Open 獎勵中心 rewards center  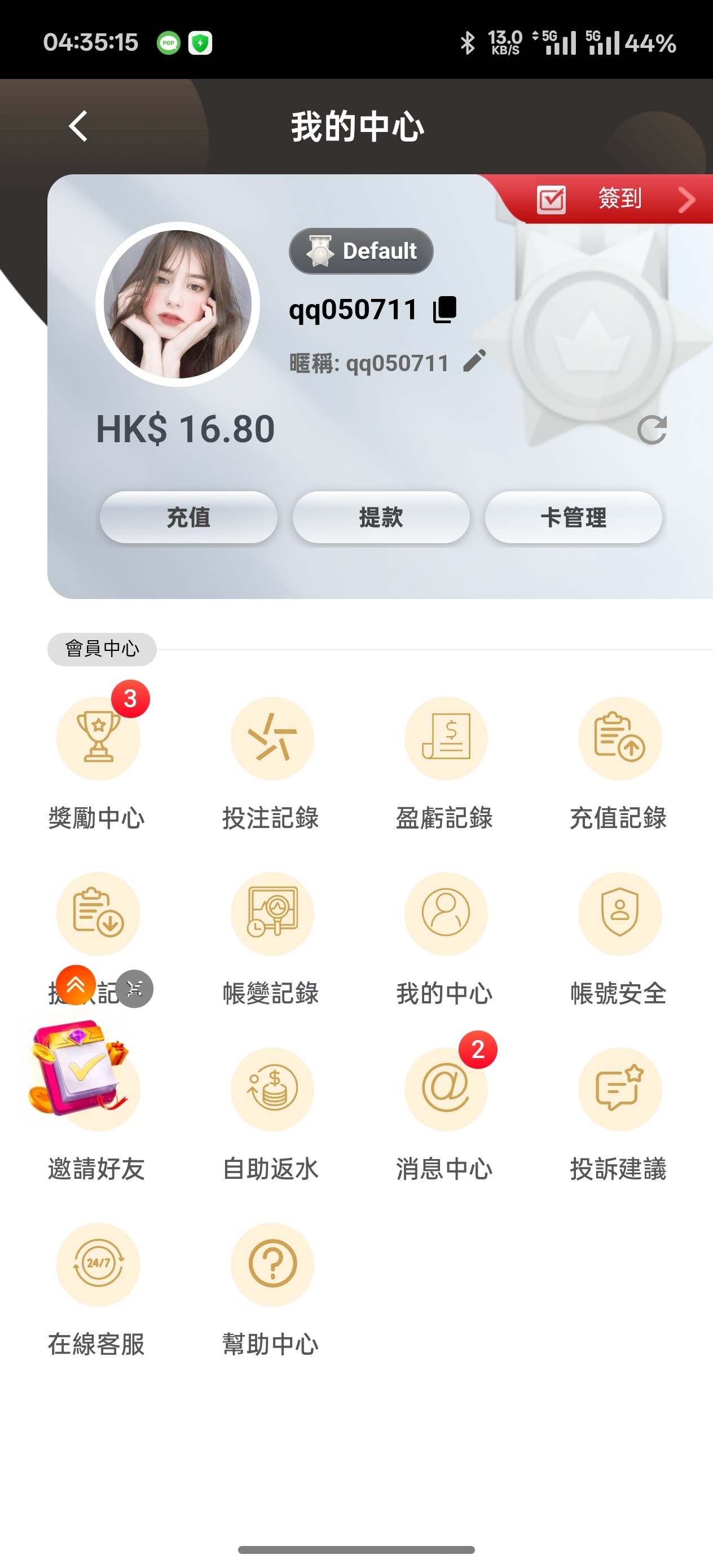[98, 739]
